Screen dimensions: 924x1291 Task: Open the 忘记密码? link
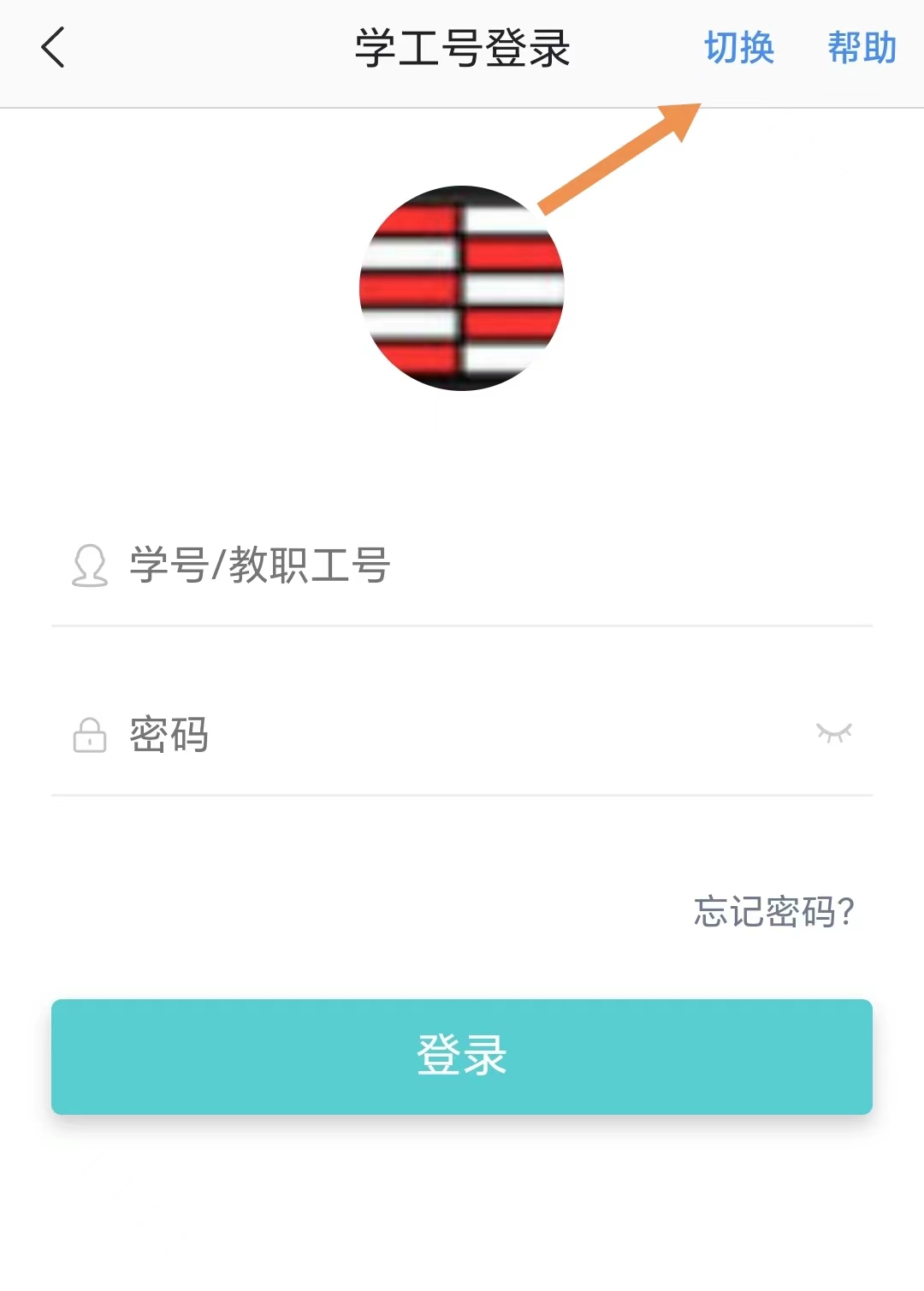click(x=773, y=912)
